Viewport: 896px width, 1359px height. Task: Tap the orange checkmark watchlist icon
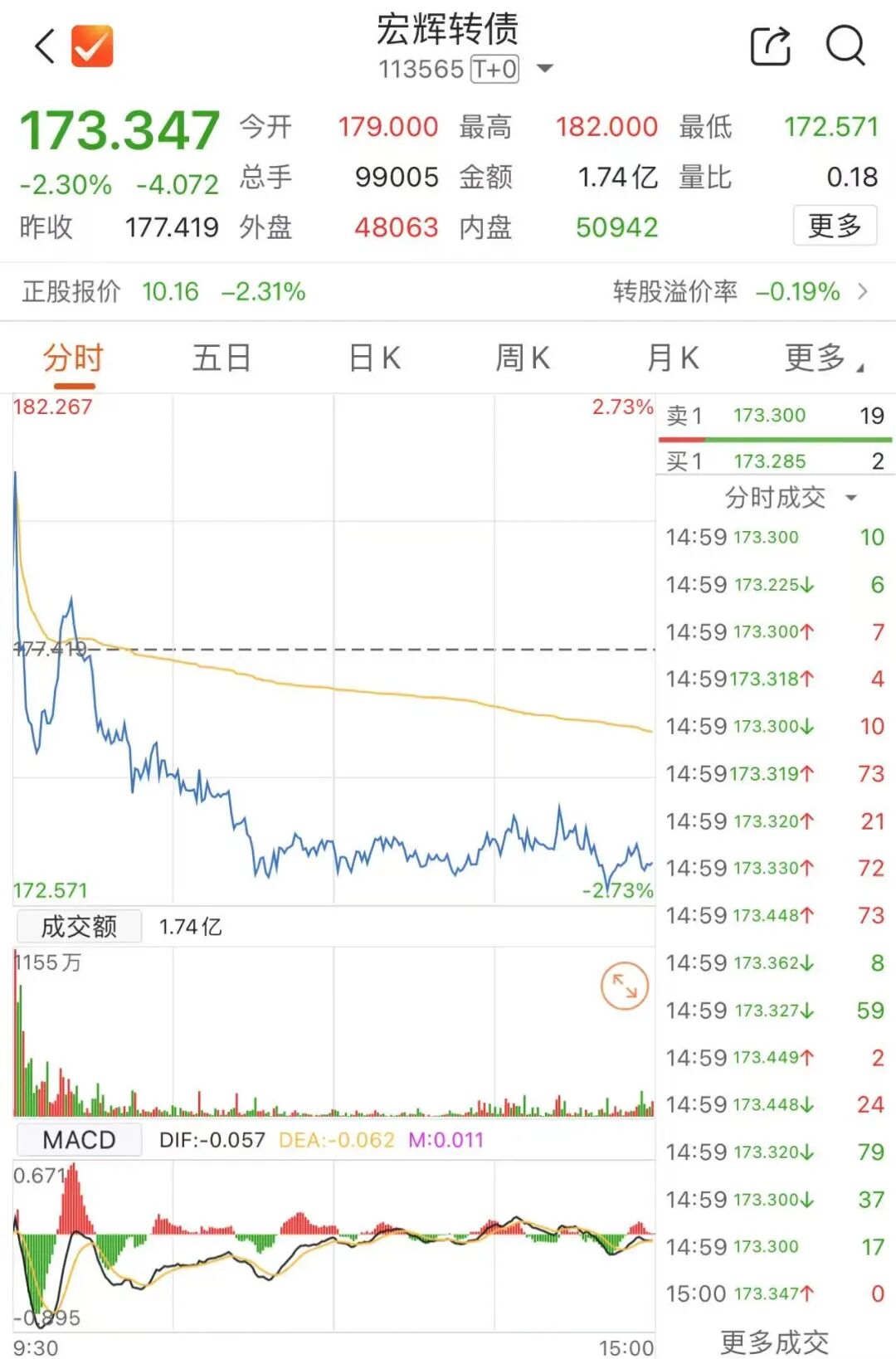coord(92,46)
